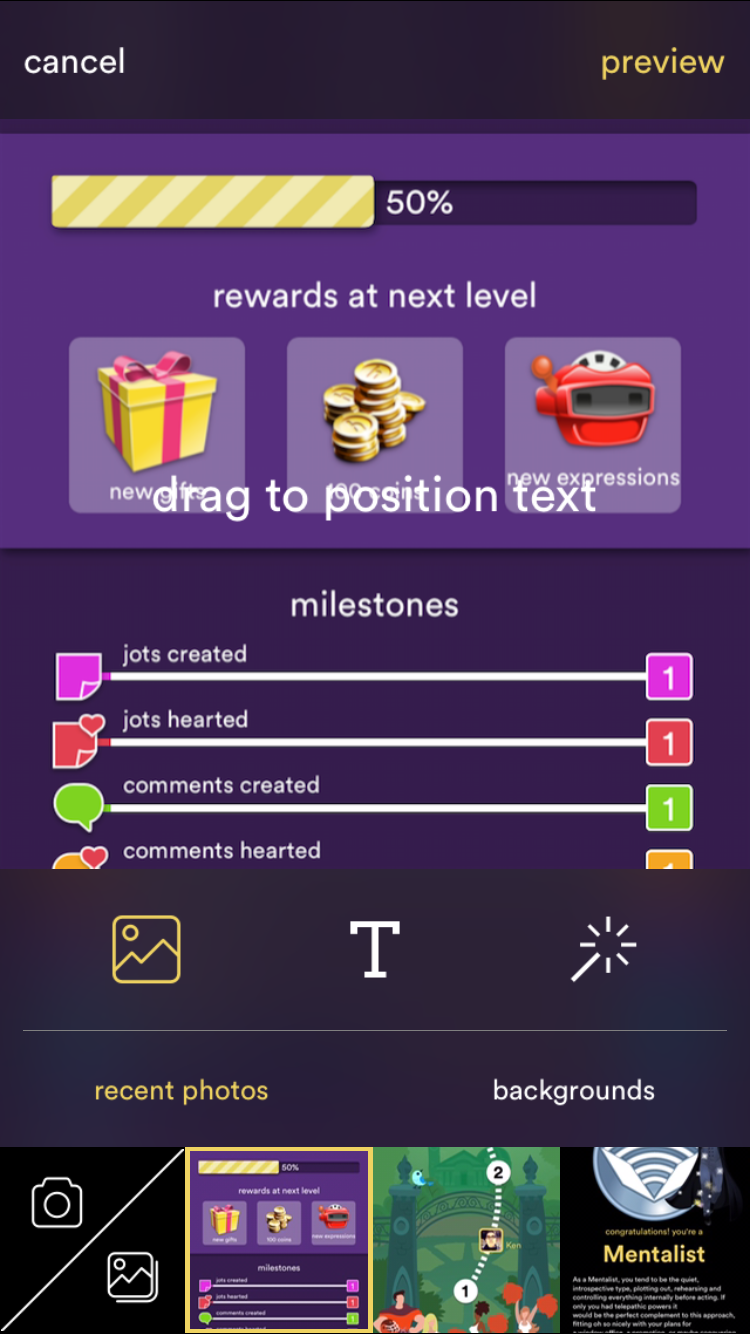This screenshot has height=1334, width=750.
Task: Pick the Mentalist result photo
Action: (654, 1240)
